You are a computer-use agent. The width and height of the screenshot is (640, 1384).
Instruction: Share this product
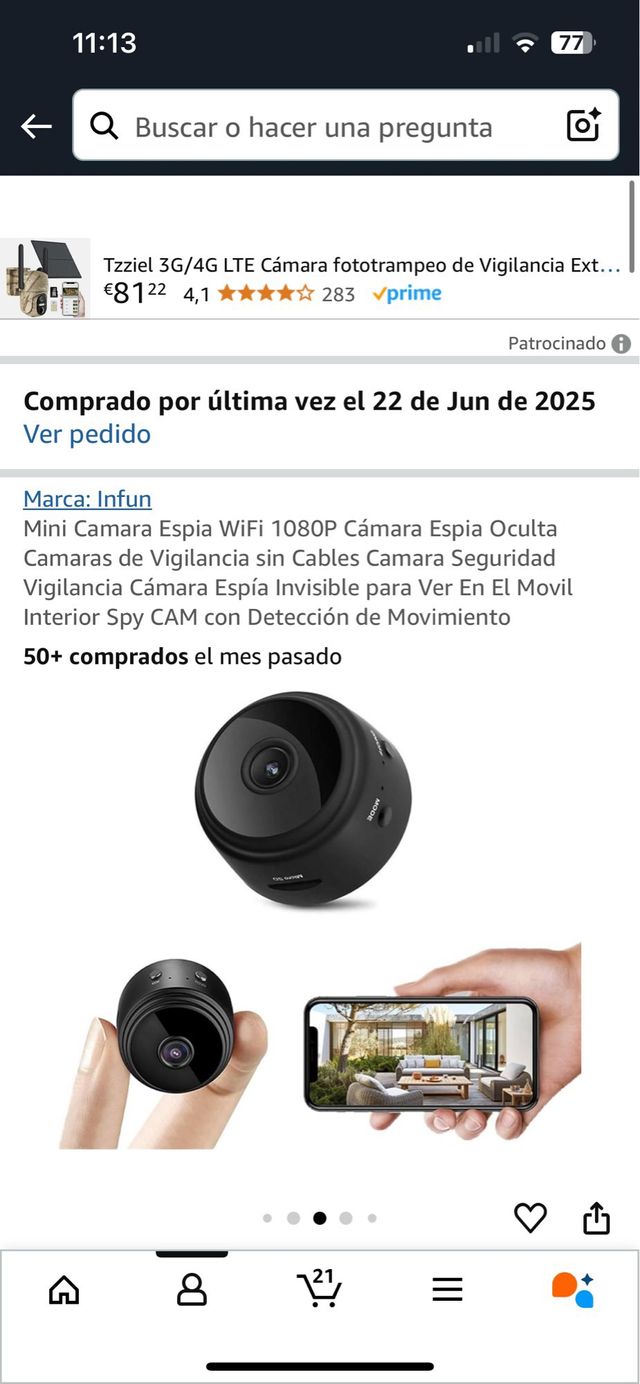(596, 1217)
